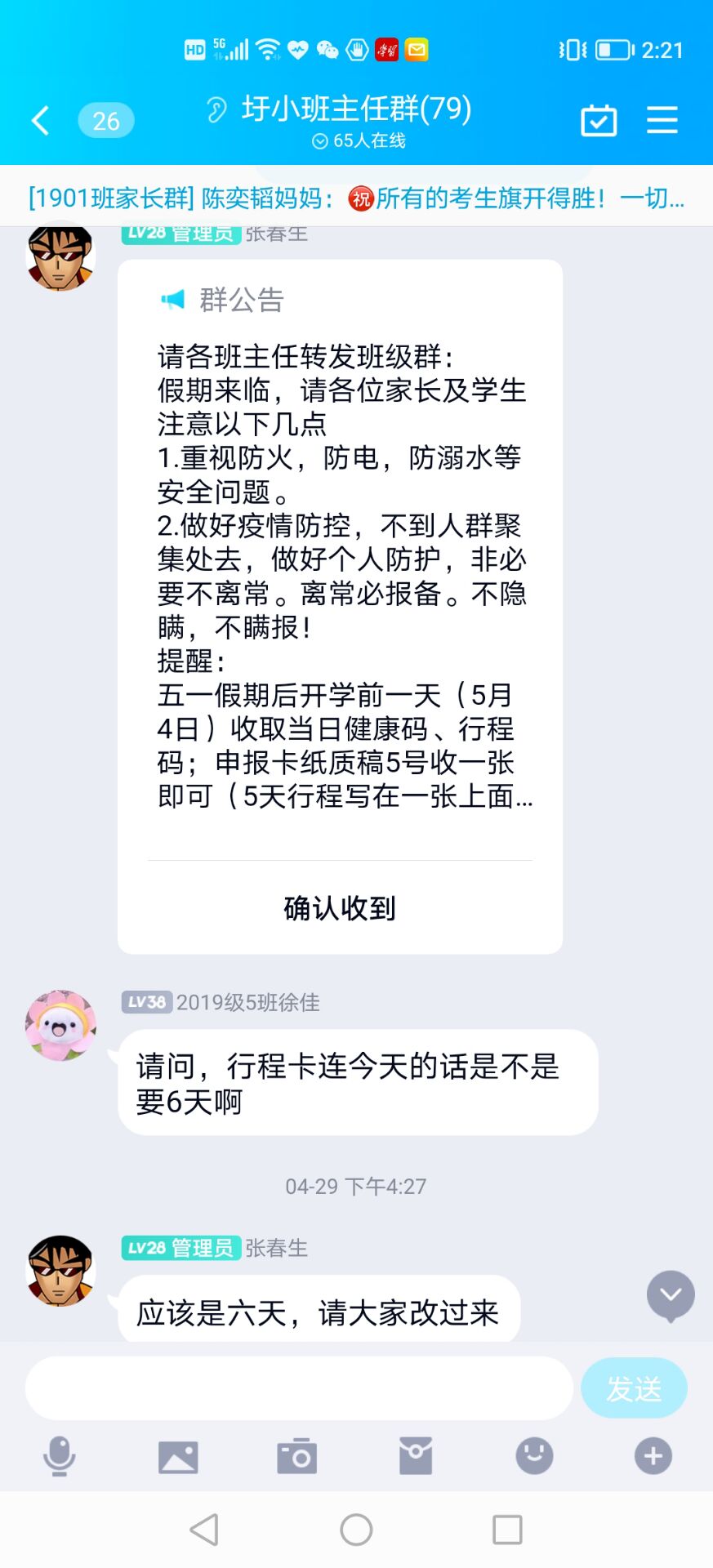Start voice input with the microphone
Viewport: 713px width, 1568px height.
60,1456
